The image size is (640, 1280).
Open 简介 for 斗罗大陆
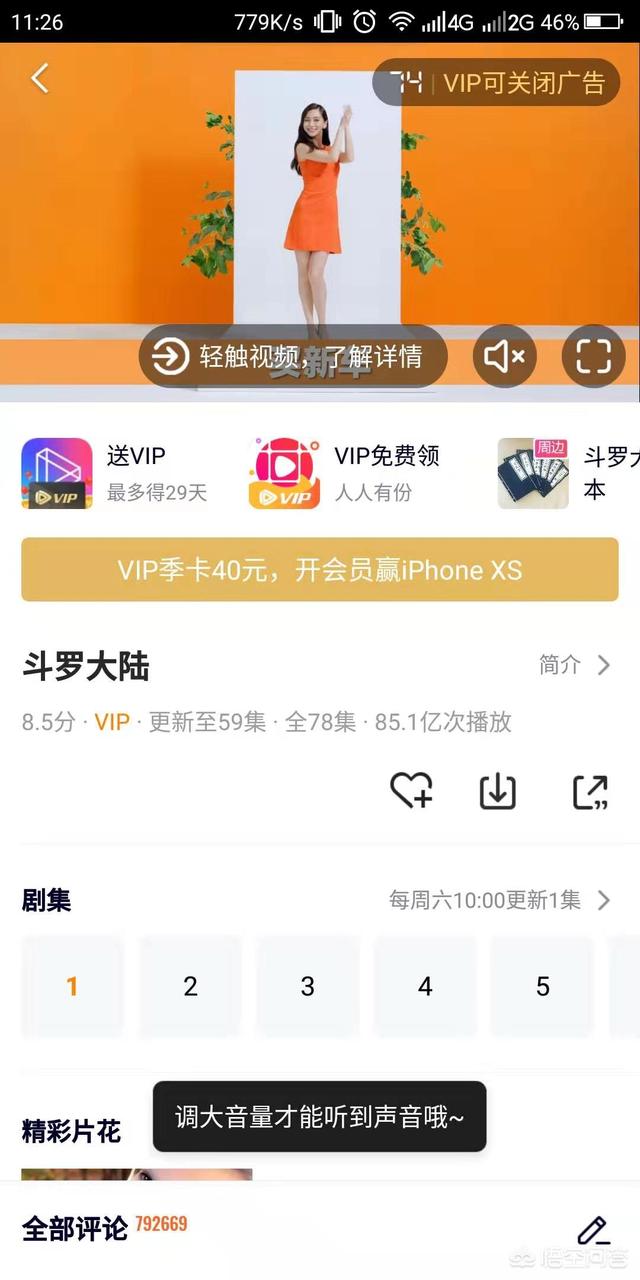coord(574,665)
